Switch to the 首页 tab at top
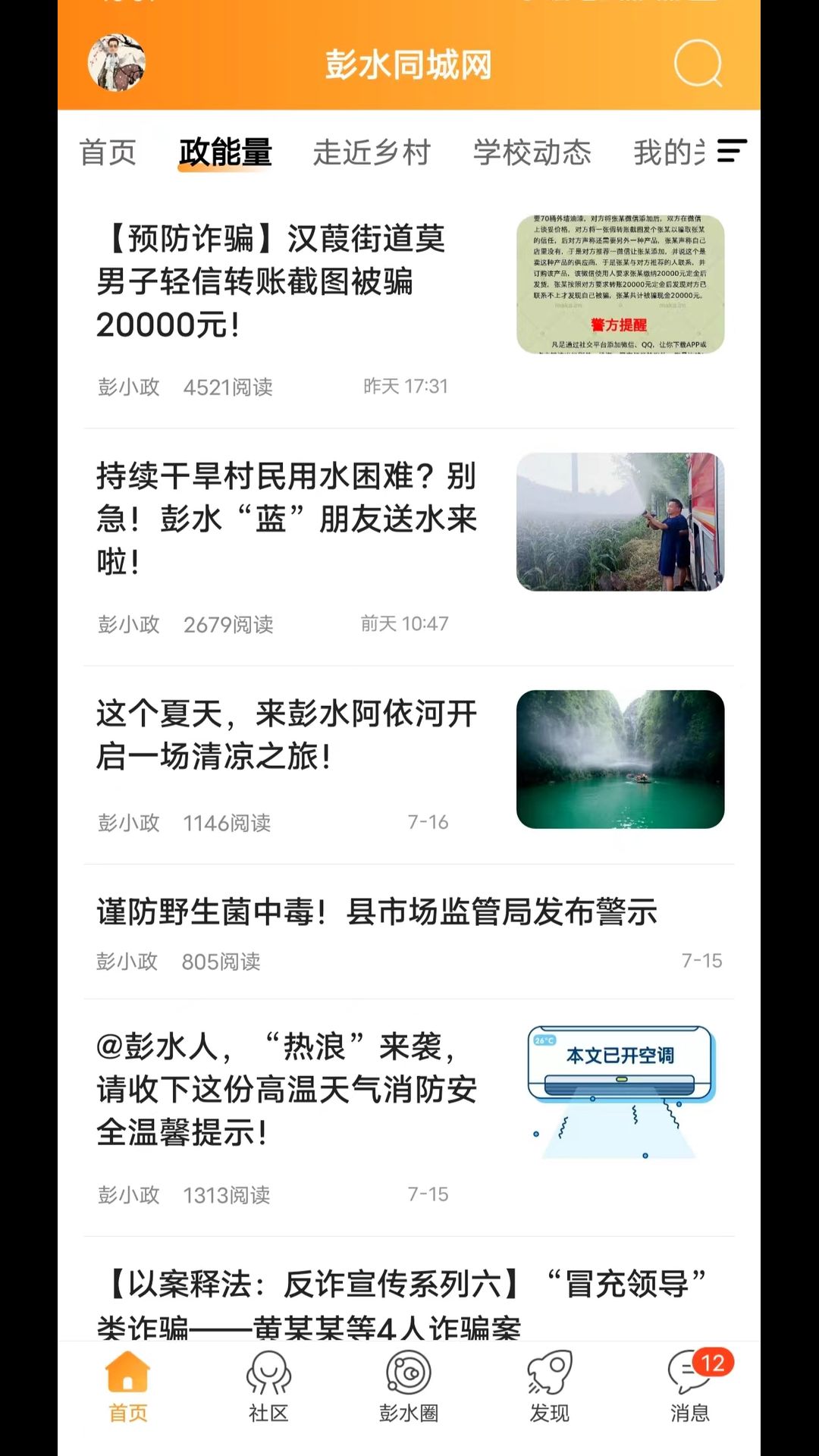 (108, 153)
